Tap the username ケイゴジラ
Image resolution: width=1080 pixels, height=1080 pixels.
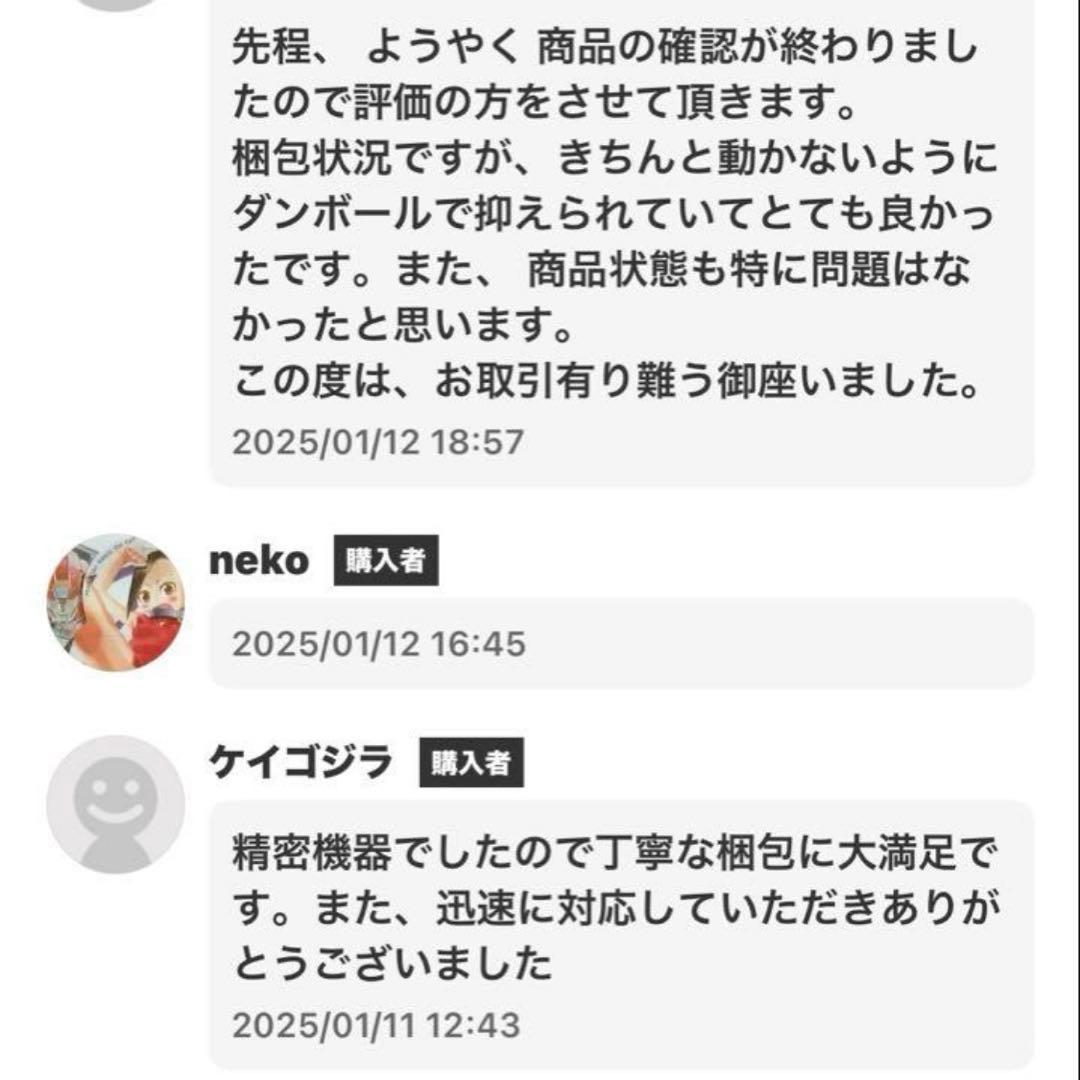tap(301, 764)
